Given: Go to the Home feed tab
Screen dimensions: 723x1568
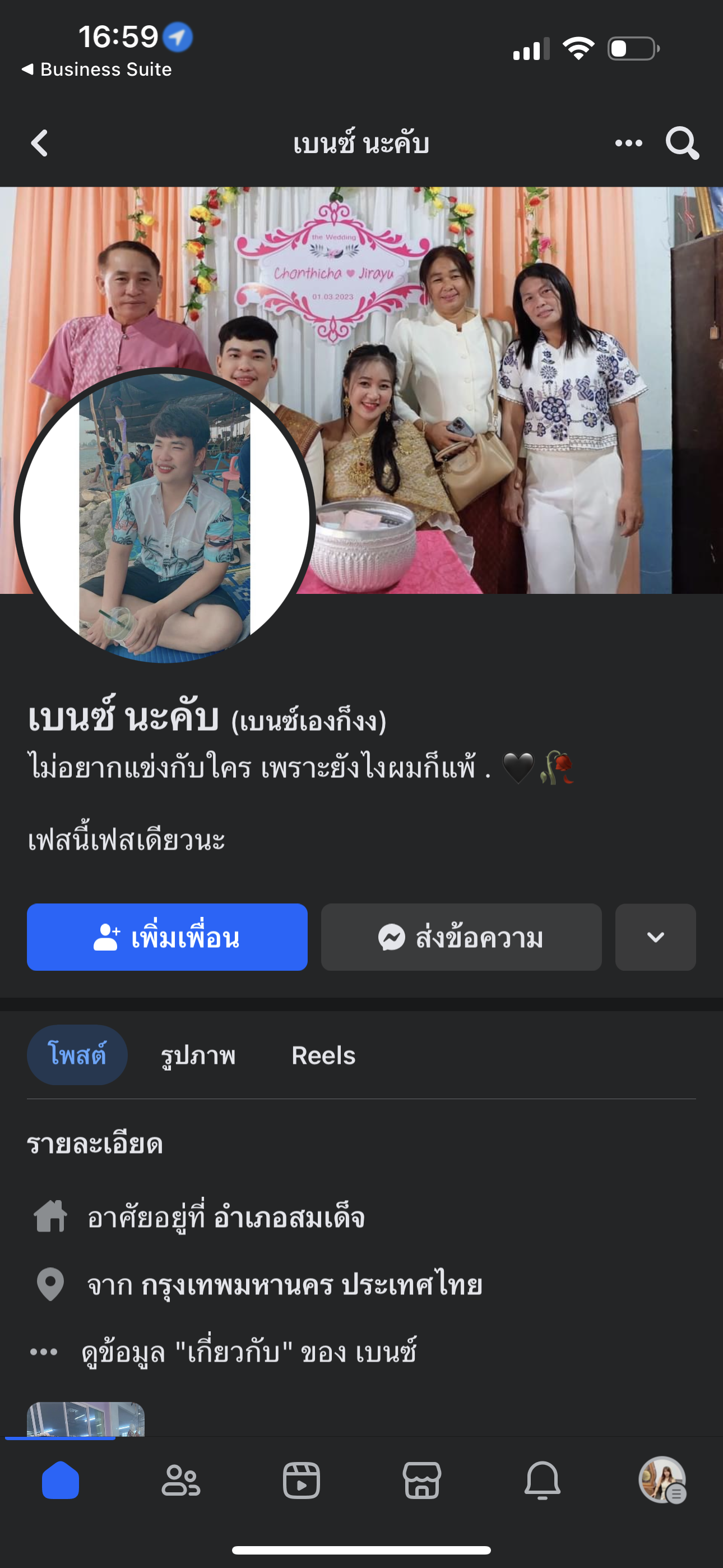Looking at the screenshot, I should click(x=61, y=1481).
